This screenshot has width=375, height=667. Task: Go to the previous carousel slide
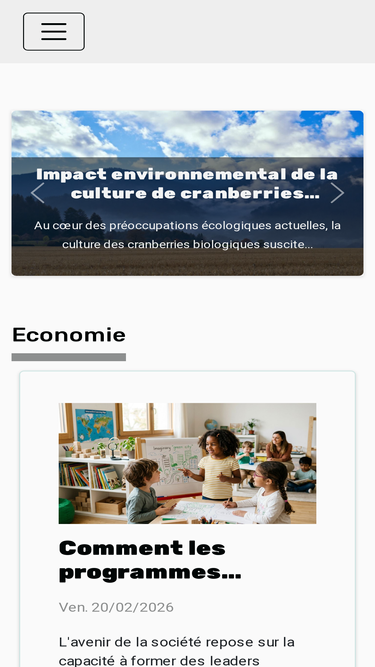(38, 193)
